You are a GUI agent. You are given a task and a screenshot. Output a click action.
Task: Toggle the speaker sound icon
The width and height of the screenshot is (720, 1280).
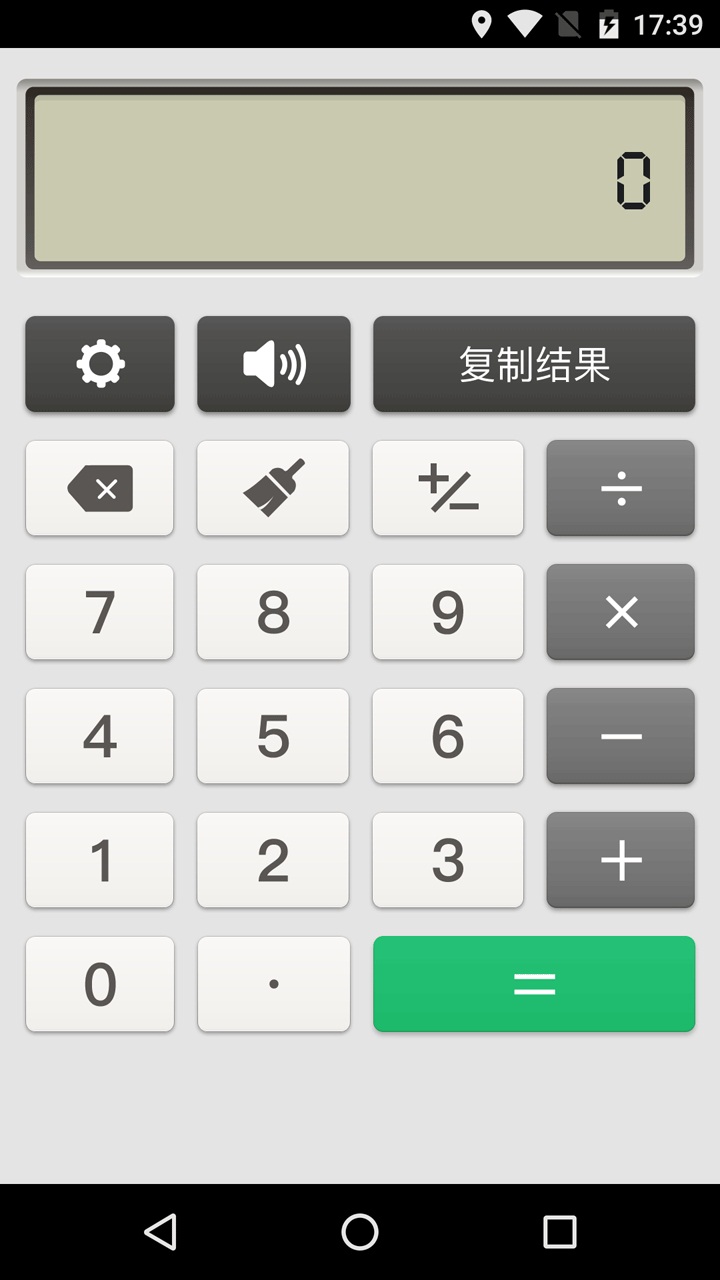[274, 364]
